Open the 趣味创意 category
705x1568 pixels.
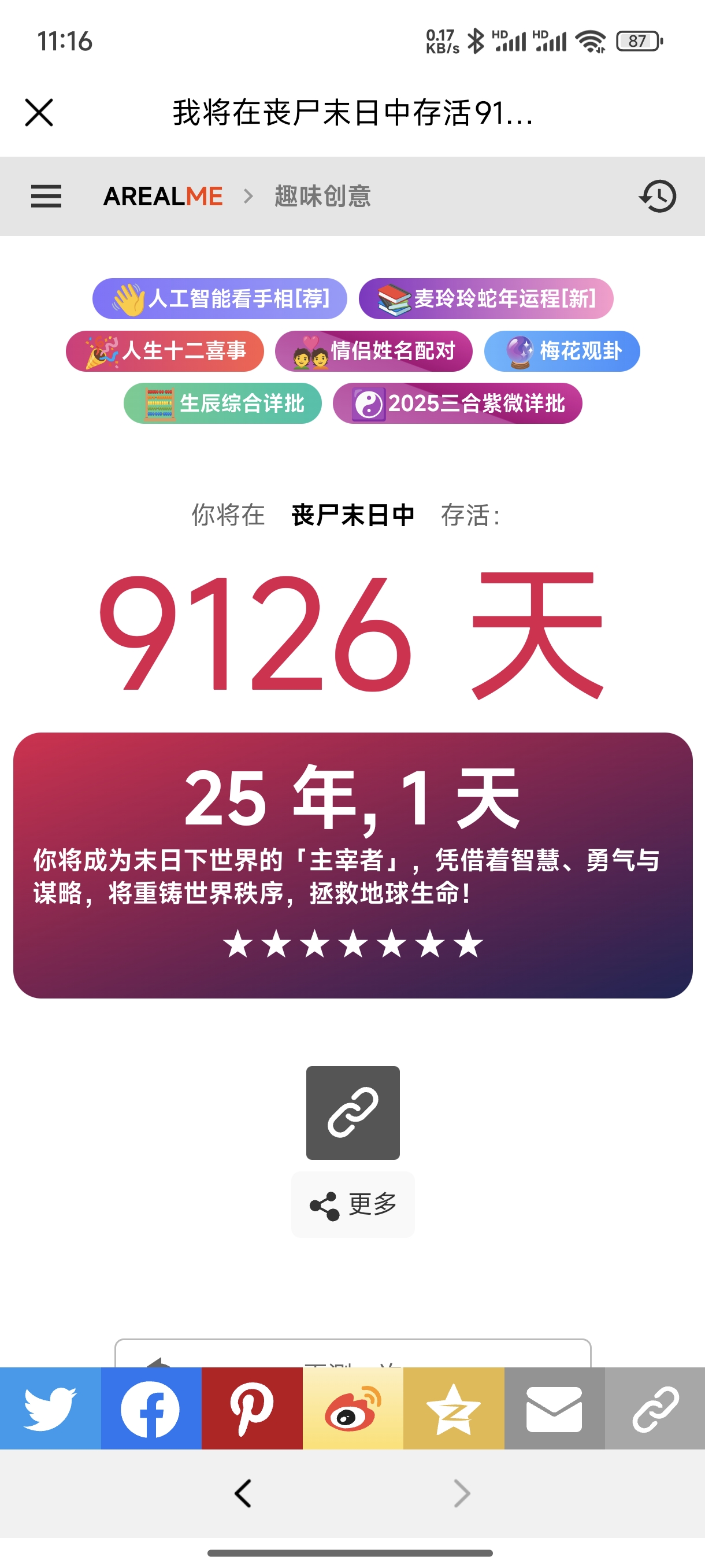tap(322, 196)
